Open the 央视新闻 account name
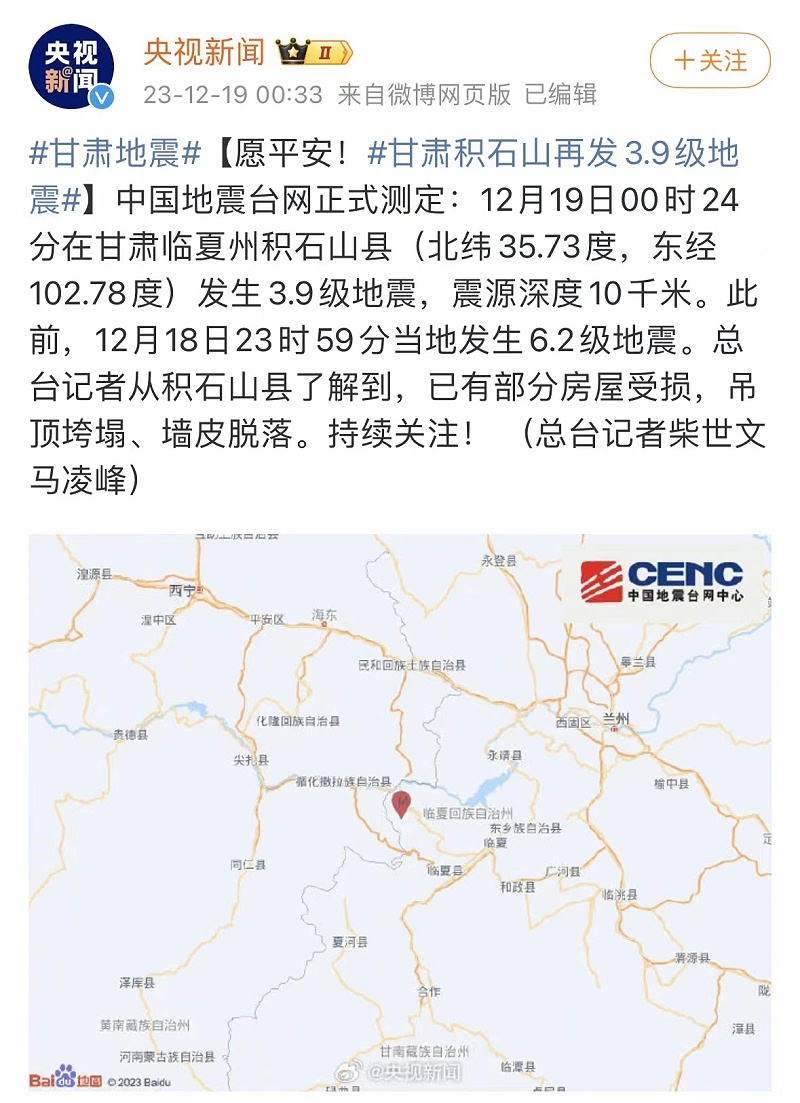The width and height of the screenshot is (800, 1103). click(204, 50)
